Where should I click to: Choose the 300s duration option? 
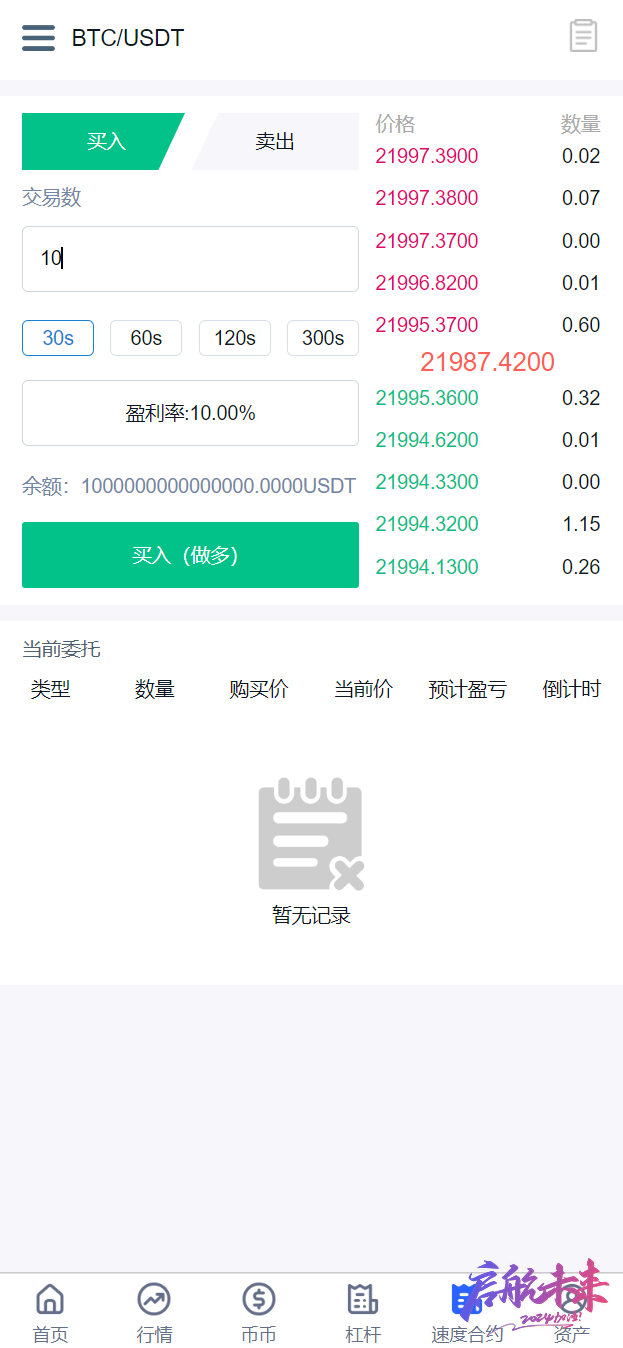click(323, 338)
